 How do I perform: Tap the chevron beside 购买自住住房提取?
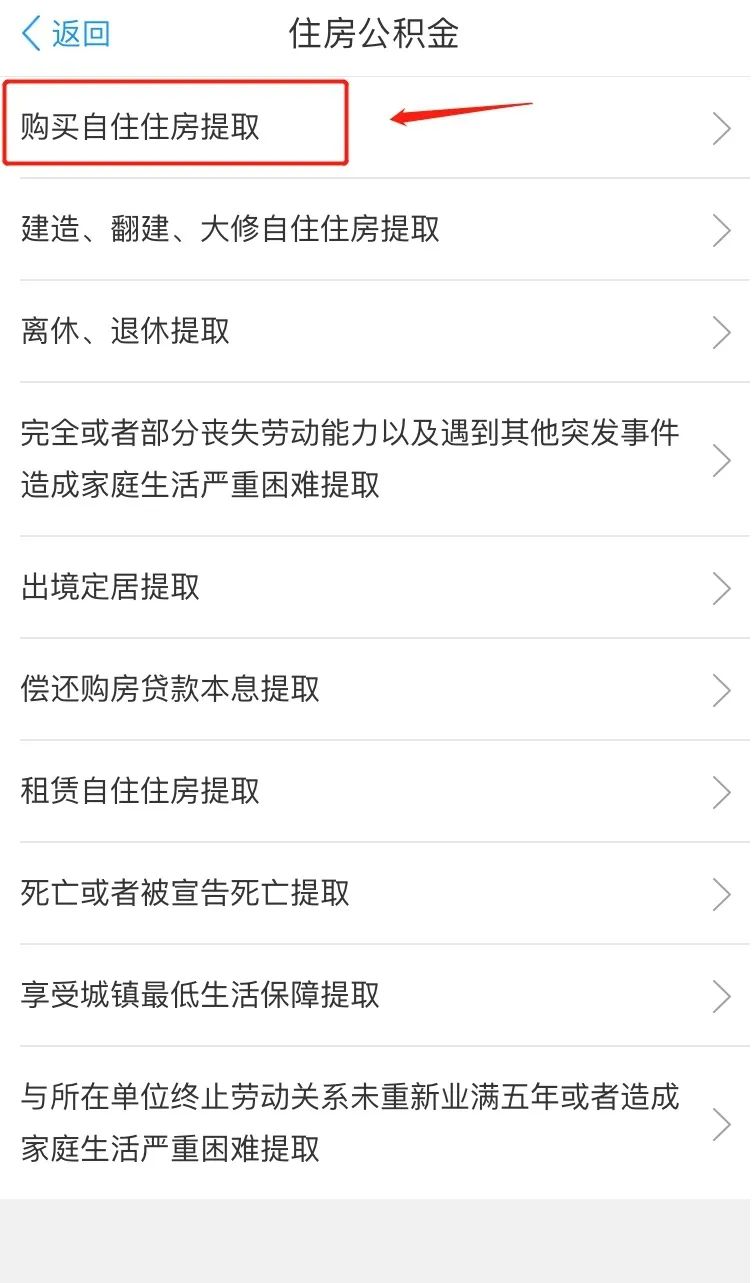click(722, 128)
